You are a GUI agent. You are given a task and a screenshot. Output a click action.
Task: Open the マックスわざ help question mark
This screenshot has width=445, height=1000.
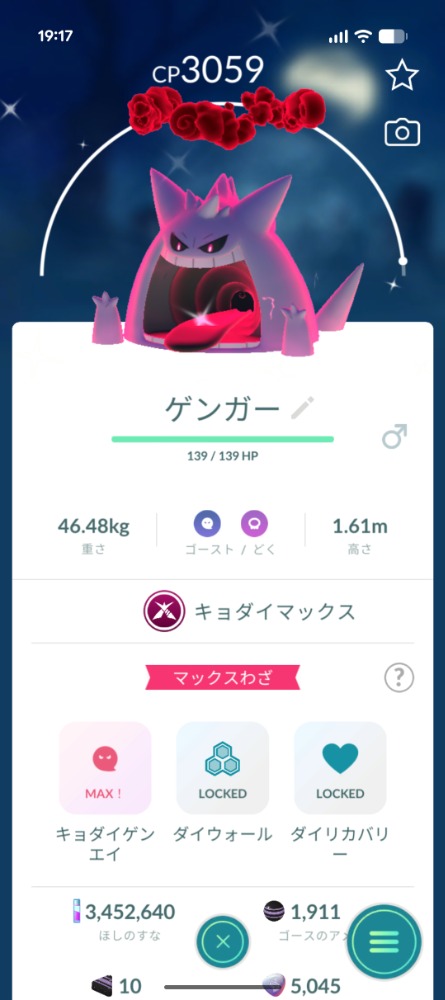[x=399, y=677]
